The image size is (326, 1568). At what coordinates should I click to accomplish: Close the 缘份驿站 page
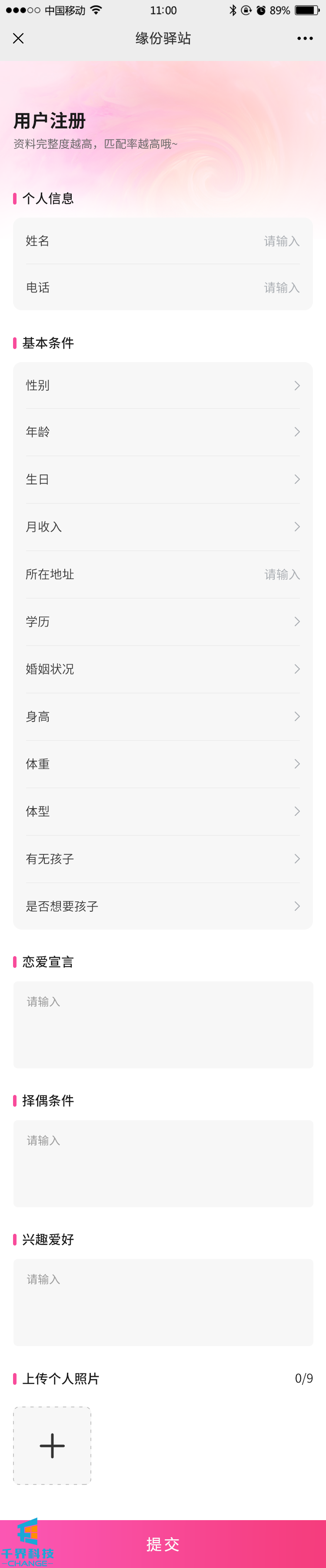coord(18,38)
